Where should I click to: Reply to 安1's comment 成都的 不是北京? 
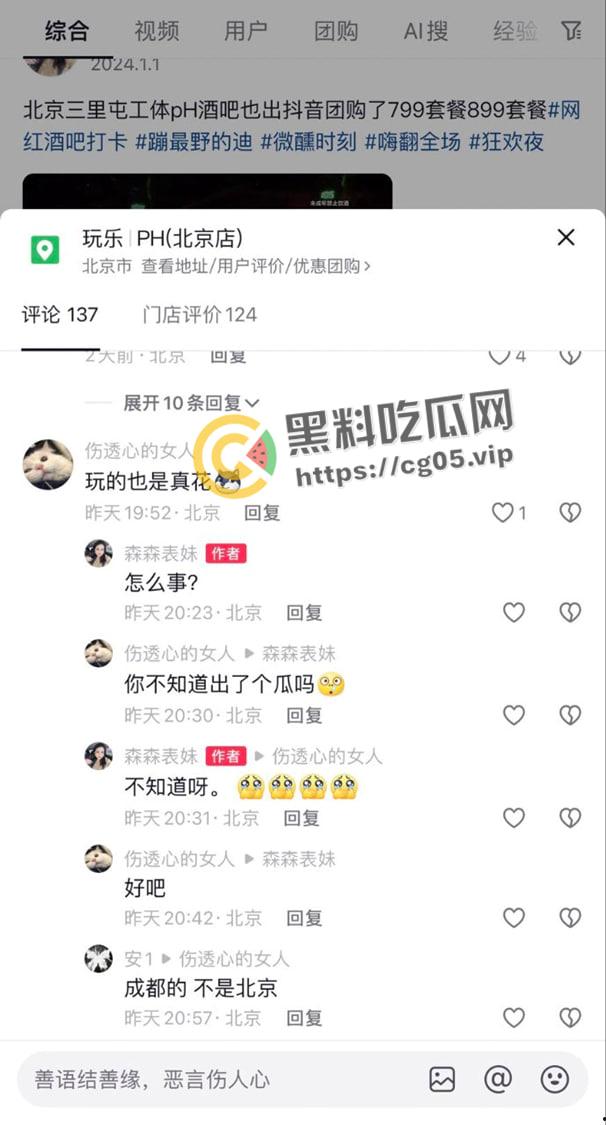(x=304, y=1018)
